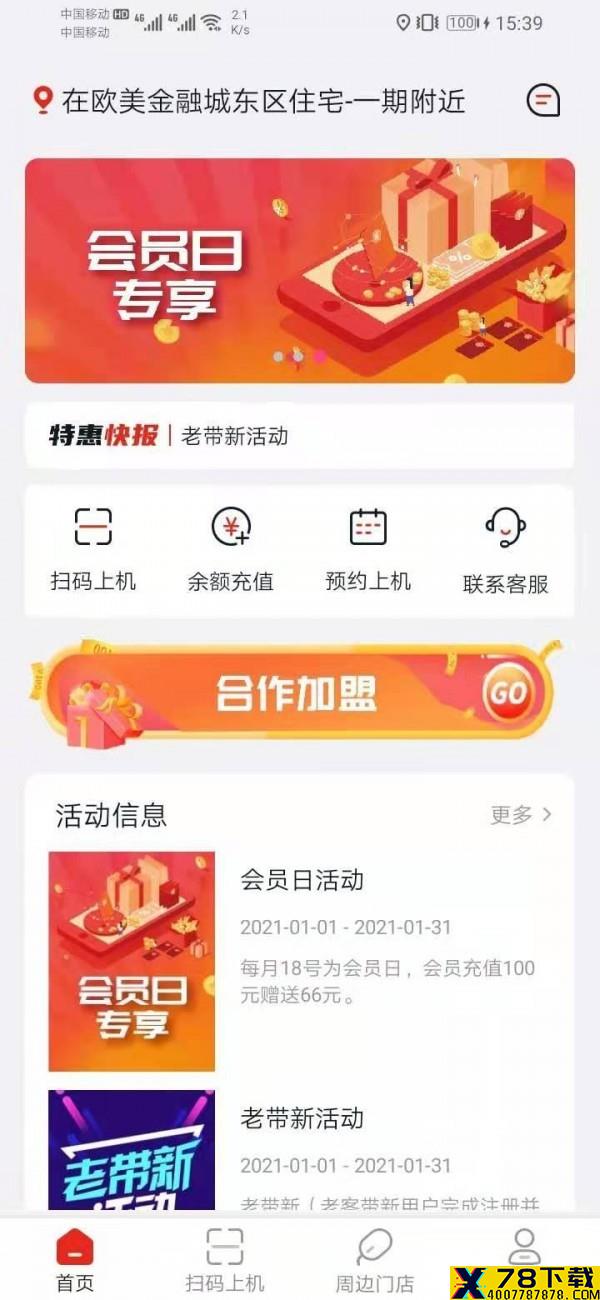
Task: View 更多 activity information
Action: [x=521, y=815]
